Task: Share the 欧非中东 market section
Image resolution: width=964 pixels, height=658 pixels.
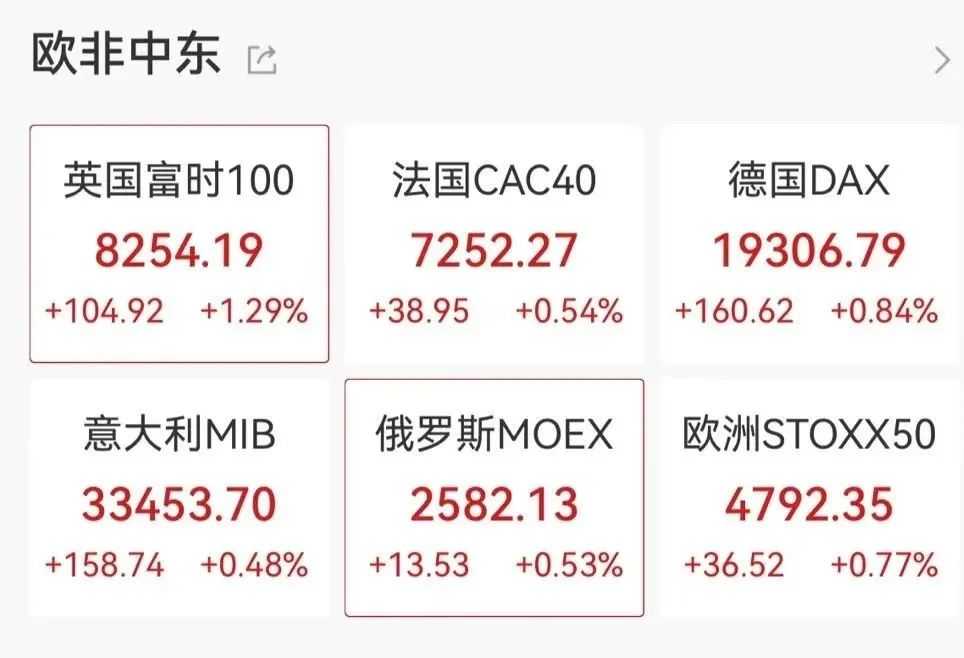Action: click(x=262, y=60)
